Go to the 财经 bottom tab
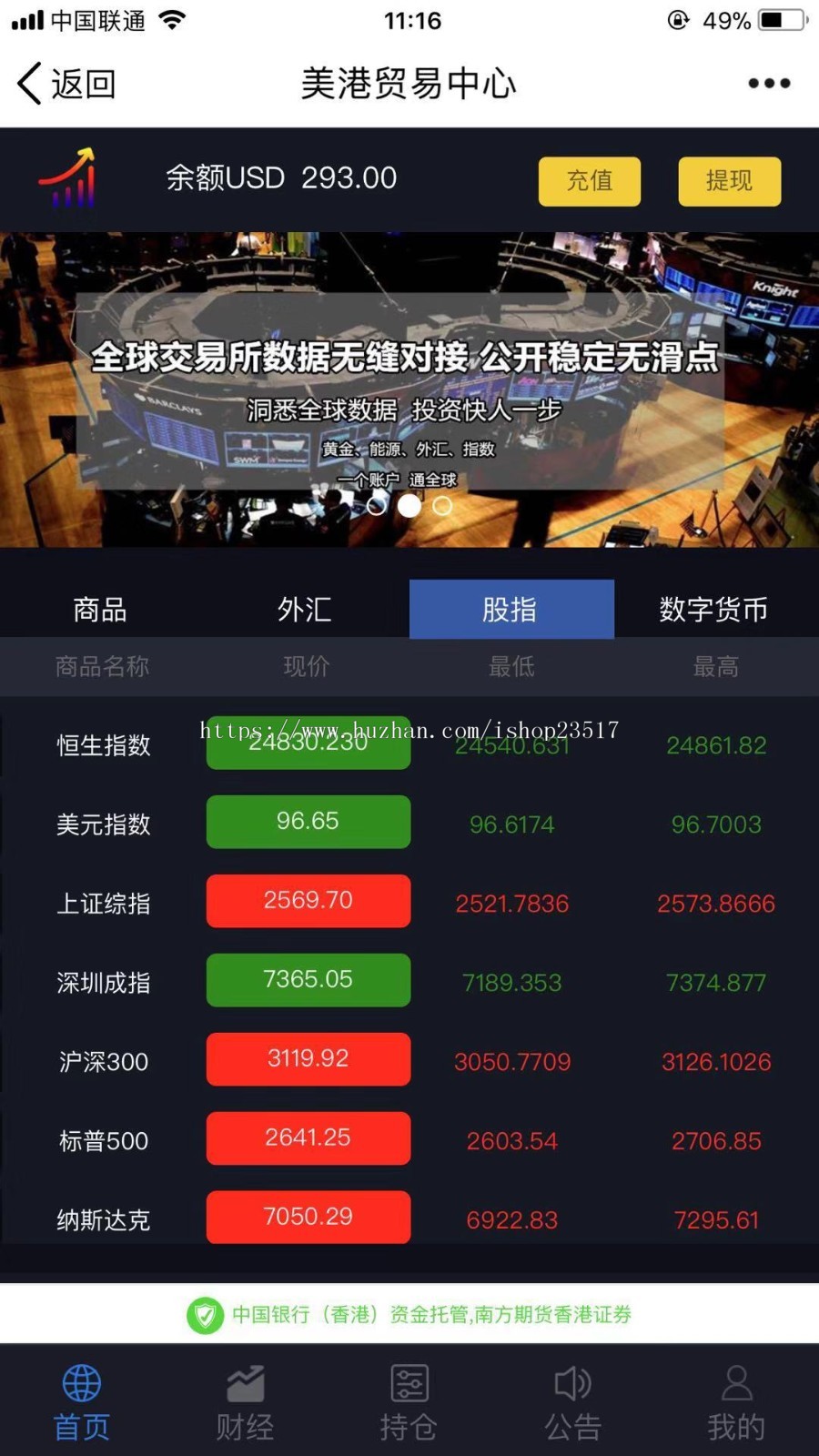 coord(245,1403)
